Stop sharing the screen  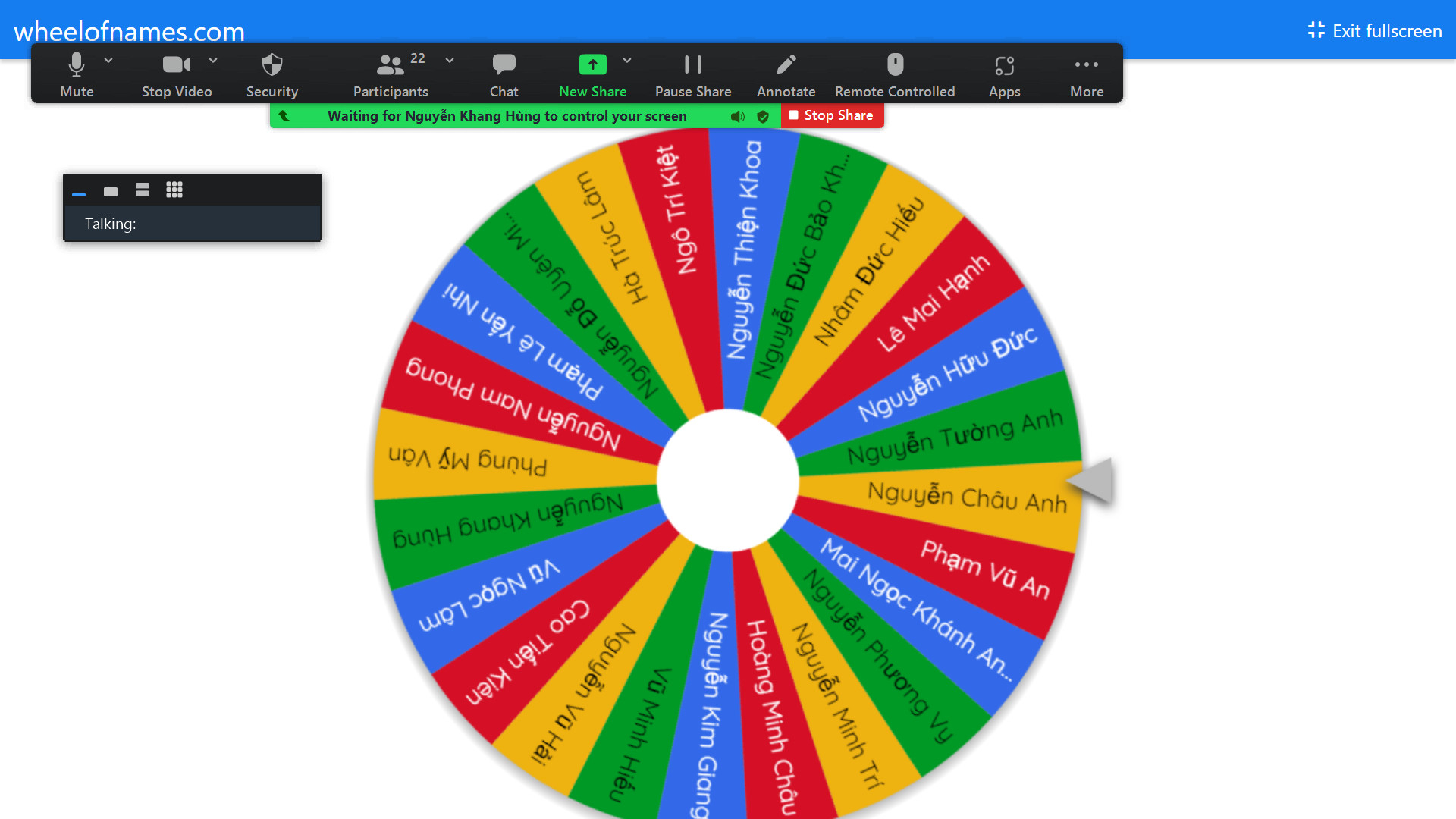coord(832,115)
